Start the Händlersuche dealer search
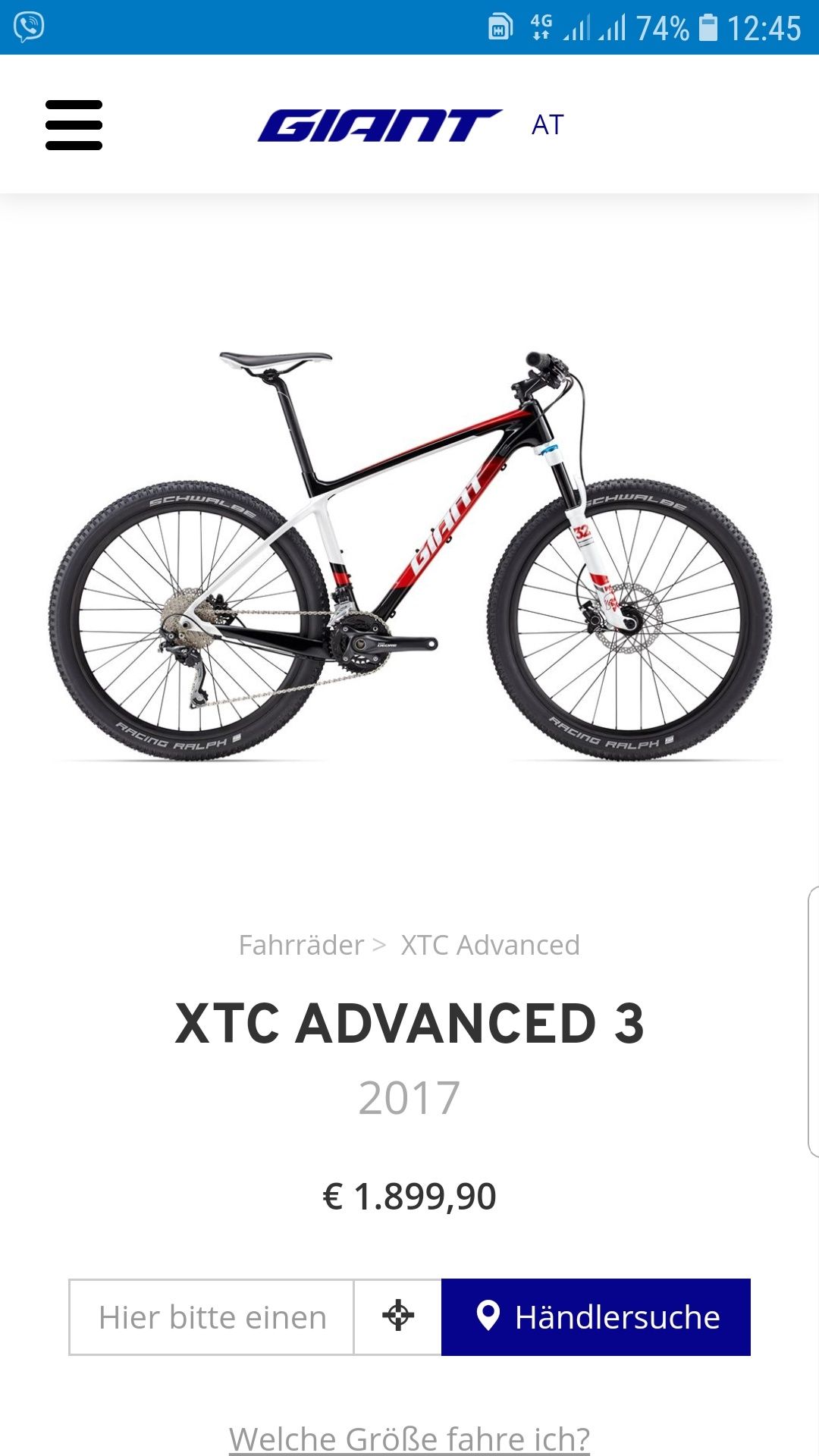The image size is (819, 1456). [596, 1317]
